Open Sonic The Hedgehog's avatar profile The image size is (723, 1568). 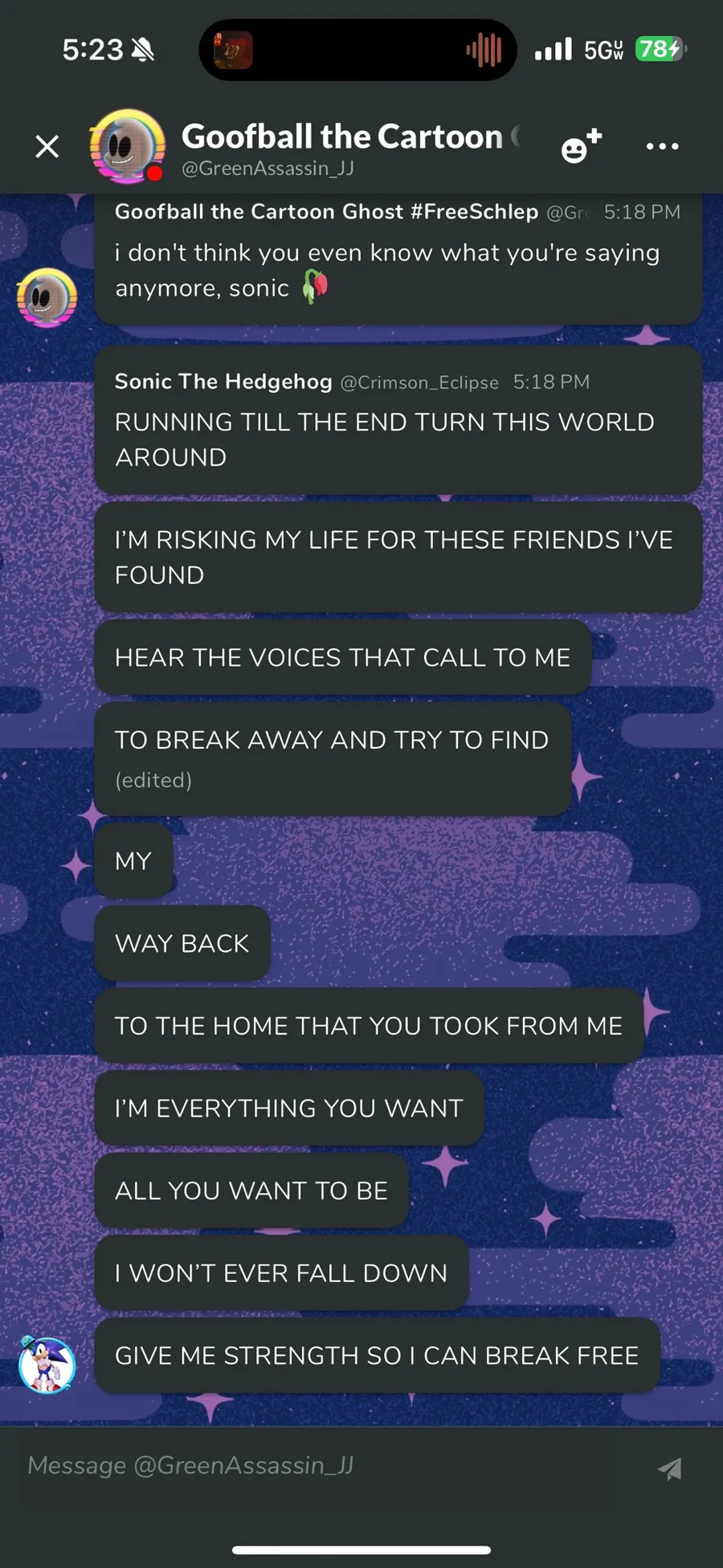coord(47,1365)
